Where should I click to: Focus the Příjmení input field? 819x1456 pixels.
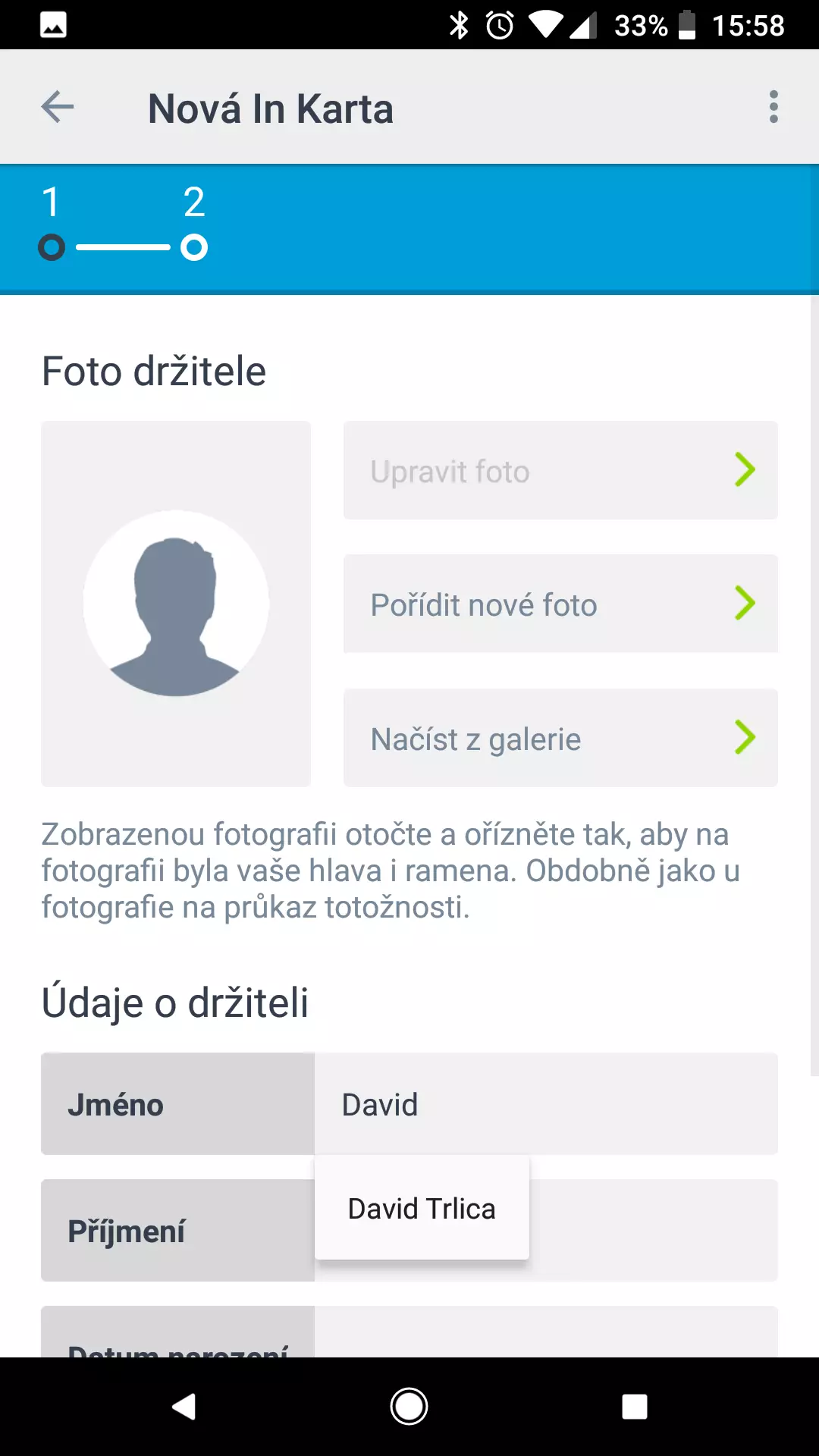[652, 1231]
